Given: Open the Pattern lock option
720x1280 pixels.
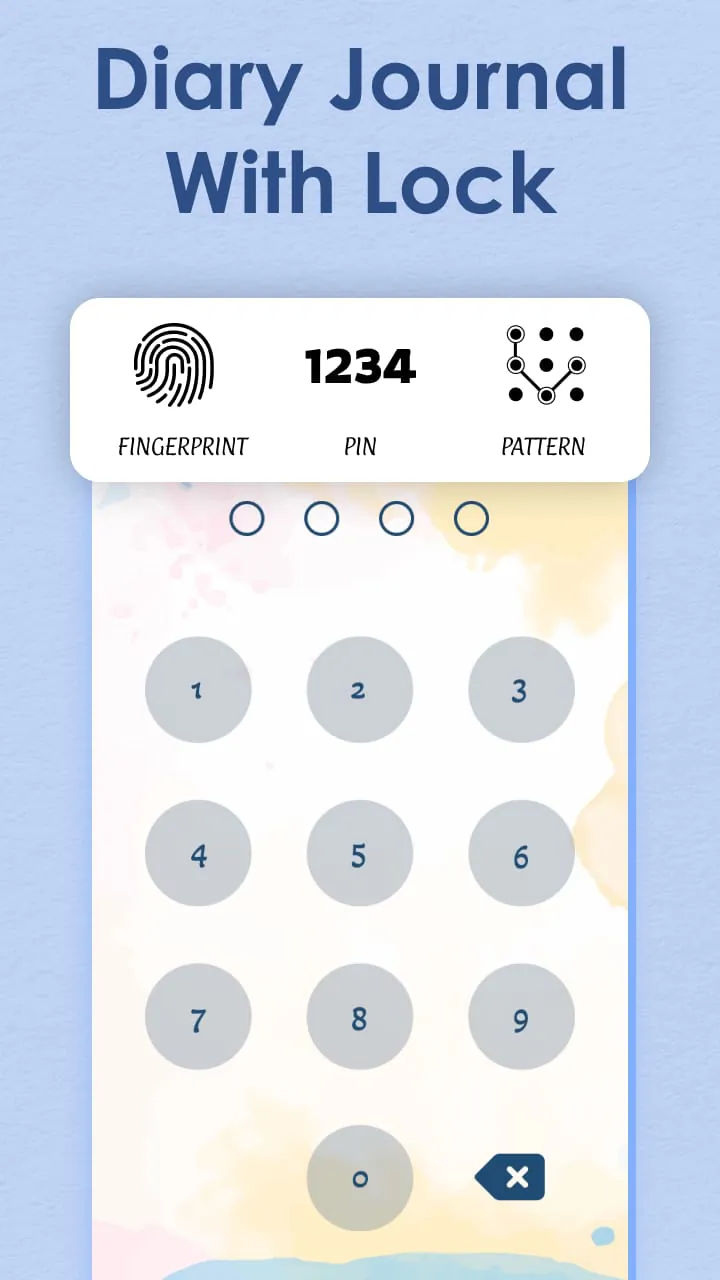Looking at the screenshot, I should (544, 365).
